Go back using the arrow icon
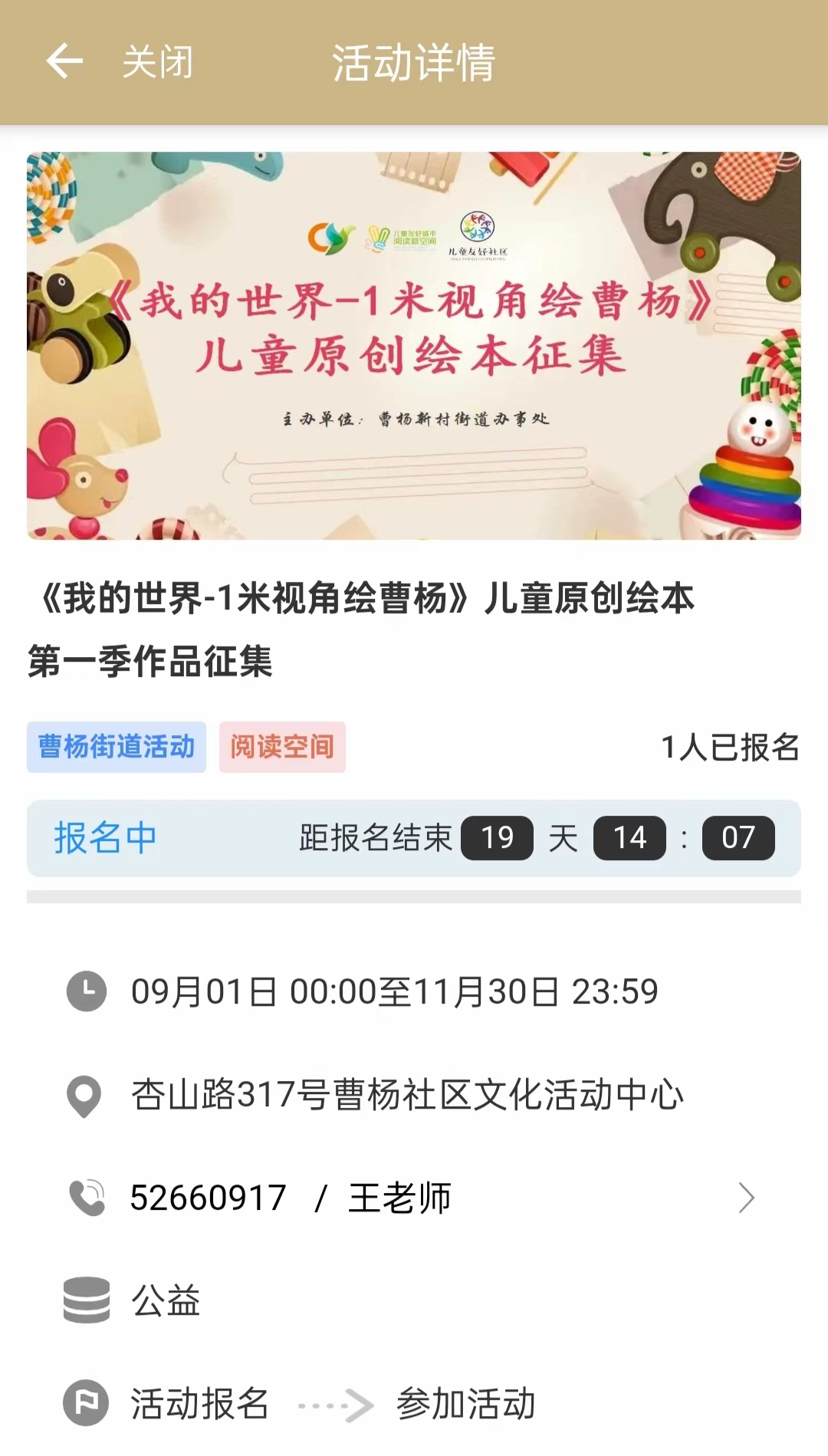Screen dimensions: 828x1456 coord(64,61)
